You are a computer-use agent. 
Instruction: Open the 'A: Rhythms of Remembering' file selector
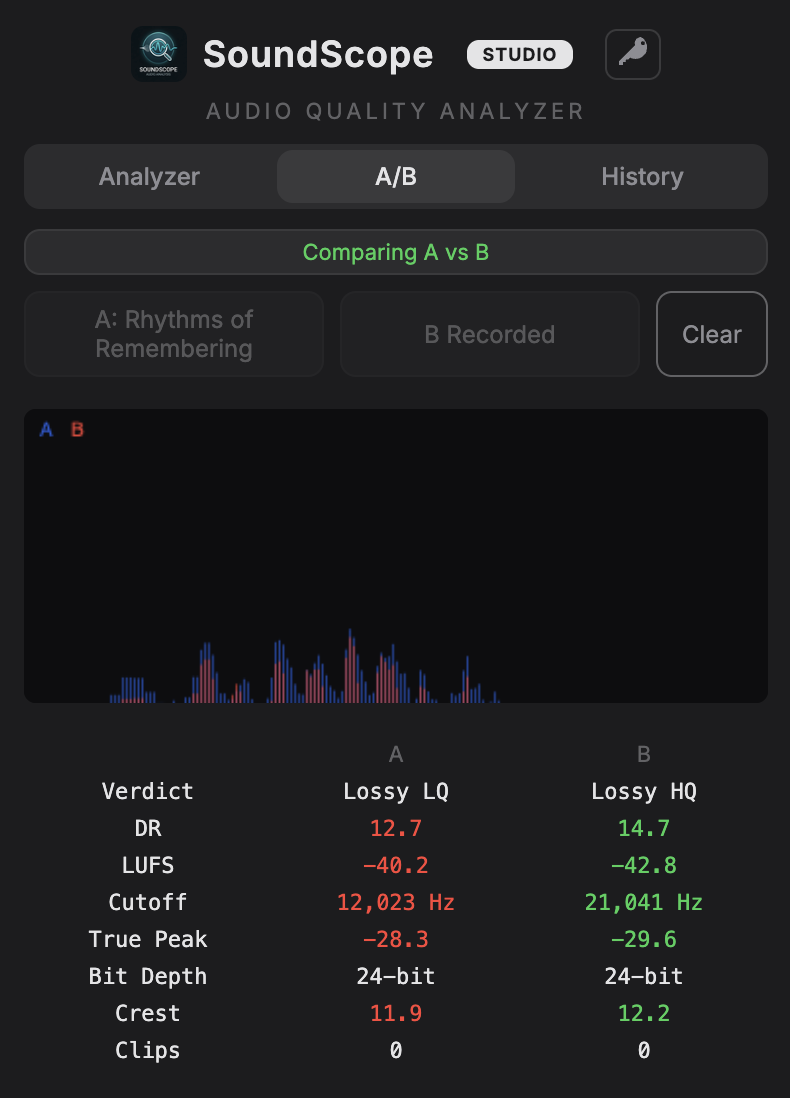[x=173, y=334]
